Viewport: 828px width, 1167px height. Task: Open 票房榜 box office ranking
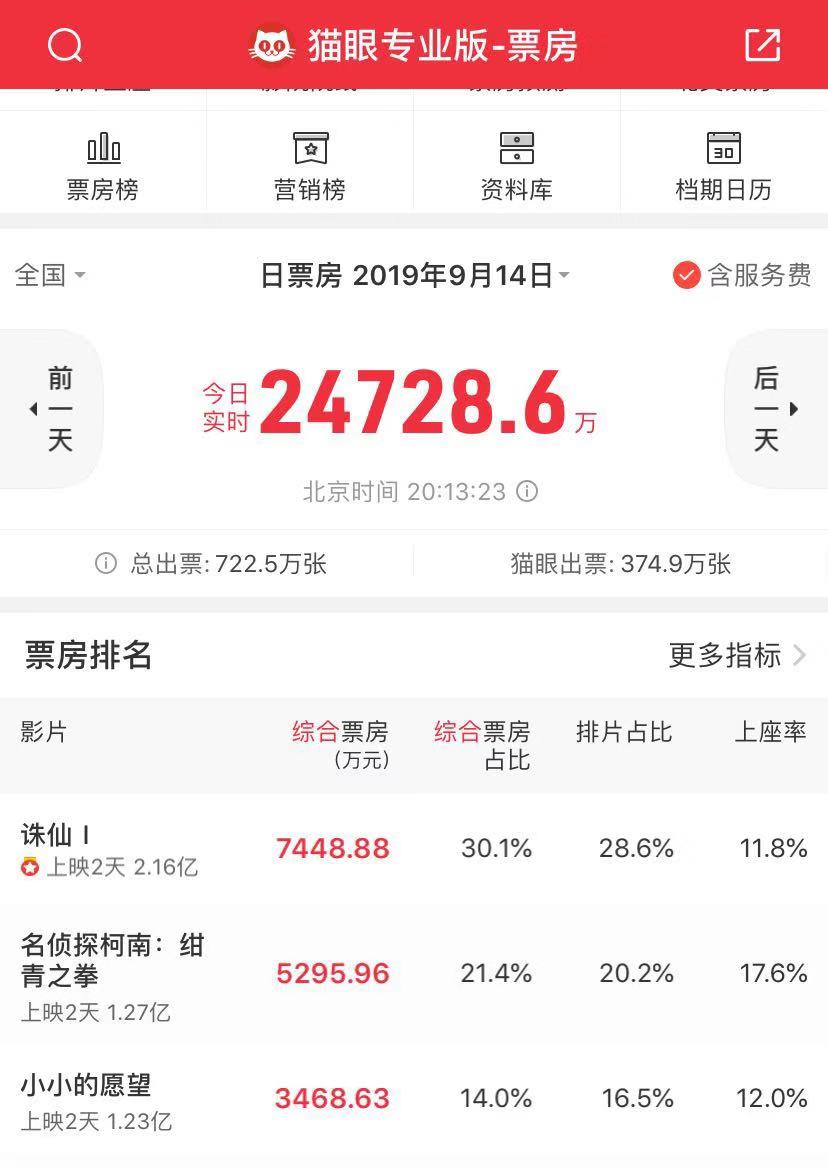click(x=103, y=166)
